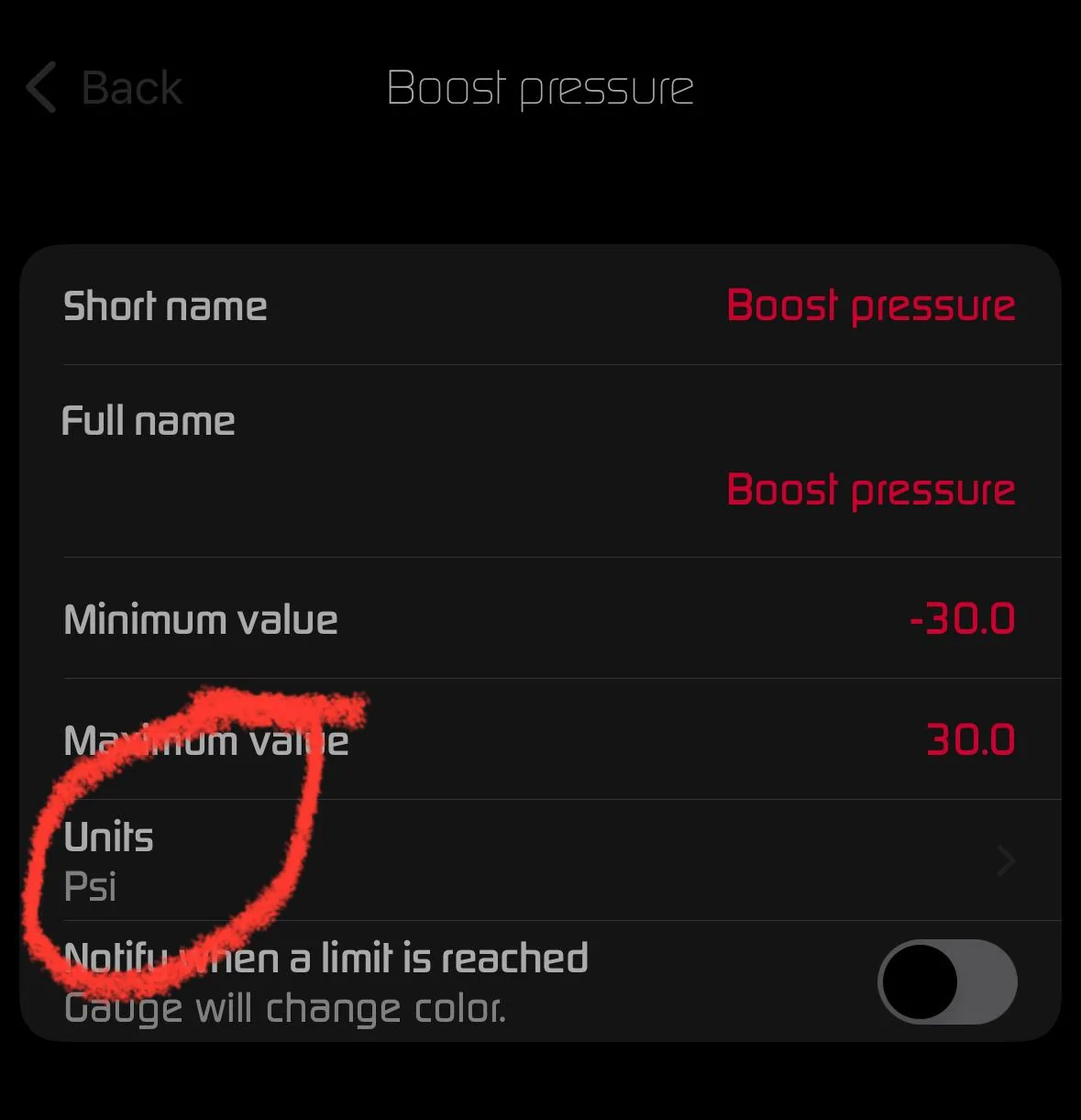Edit the Short name field
Image resolution: width=1081 pixels, height=1120 pixels.
[869, 305]
